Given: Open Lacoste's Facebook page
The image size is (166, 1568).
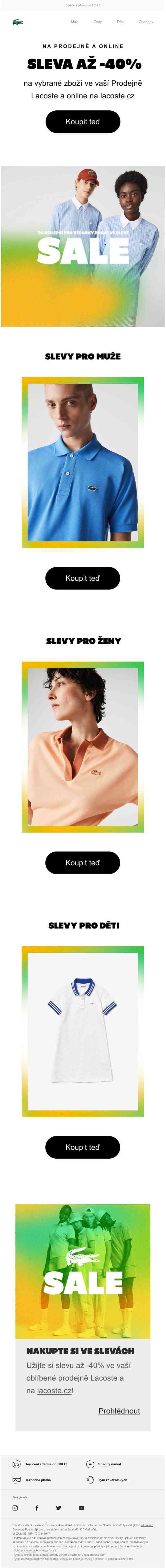Looking at the screenshot, I should tap(37, 1508).
